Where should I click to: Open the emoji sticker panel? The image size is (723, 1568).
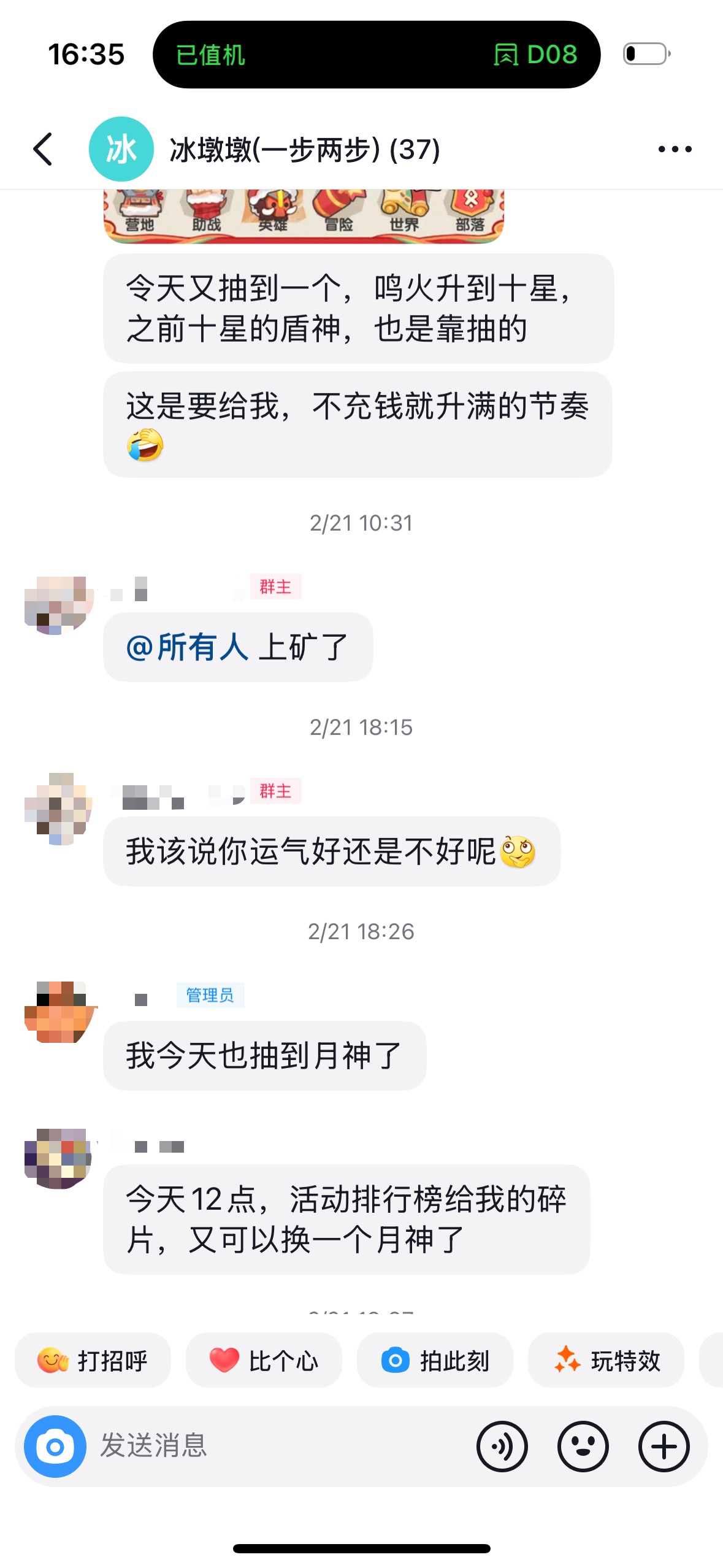(583, 1447)
